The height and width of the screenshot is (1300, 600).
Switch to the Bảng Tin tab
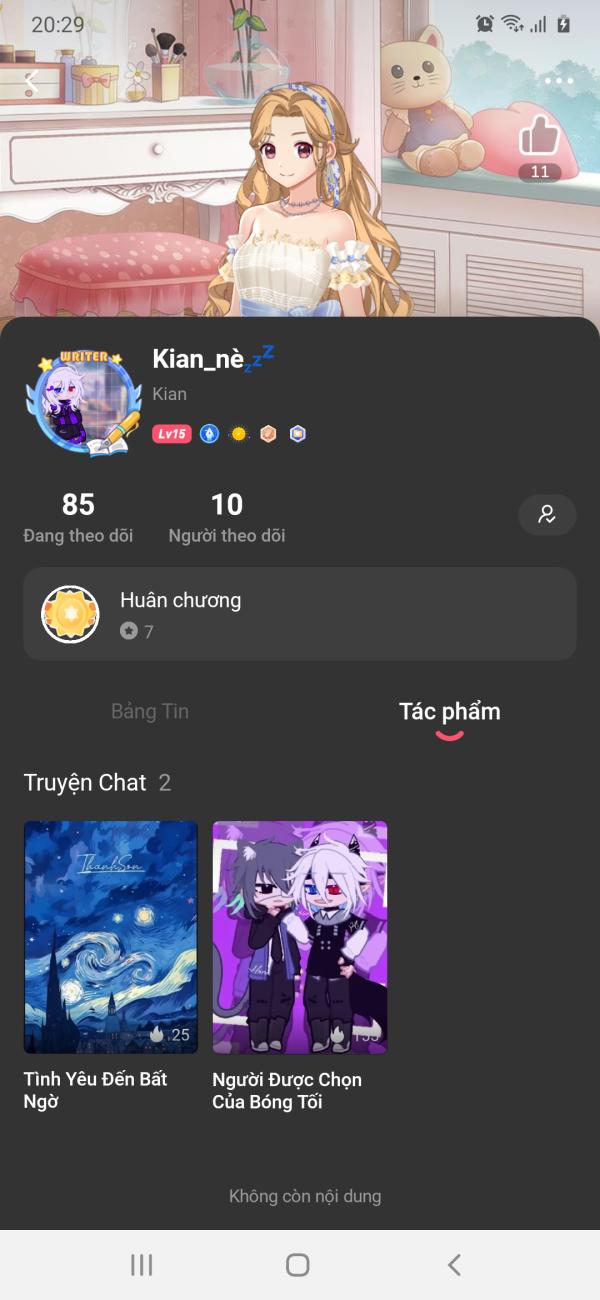[150, 712]
